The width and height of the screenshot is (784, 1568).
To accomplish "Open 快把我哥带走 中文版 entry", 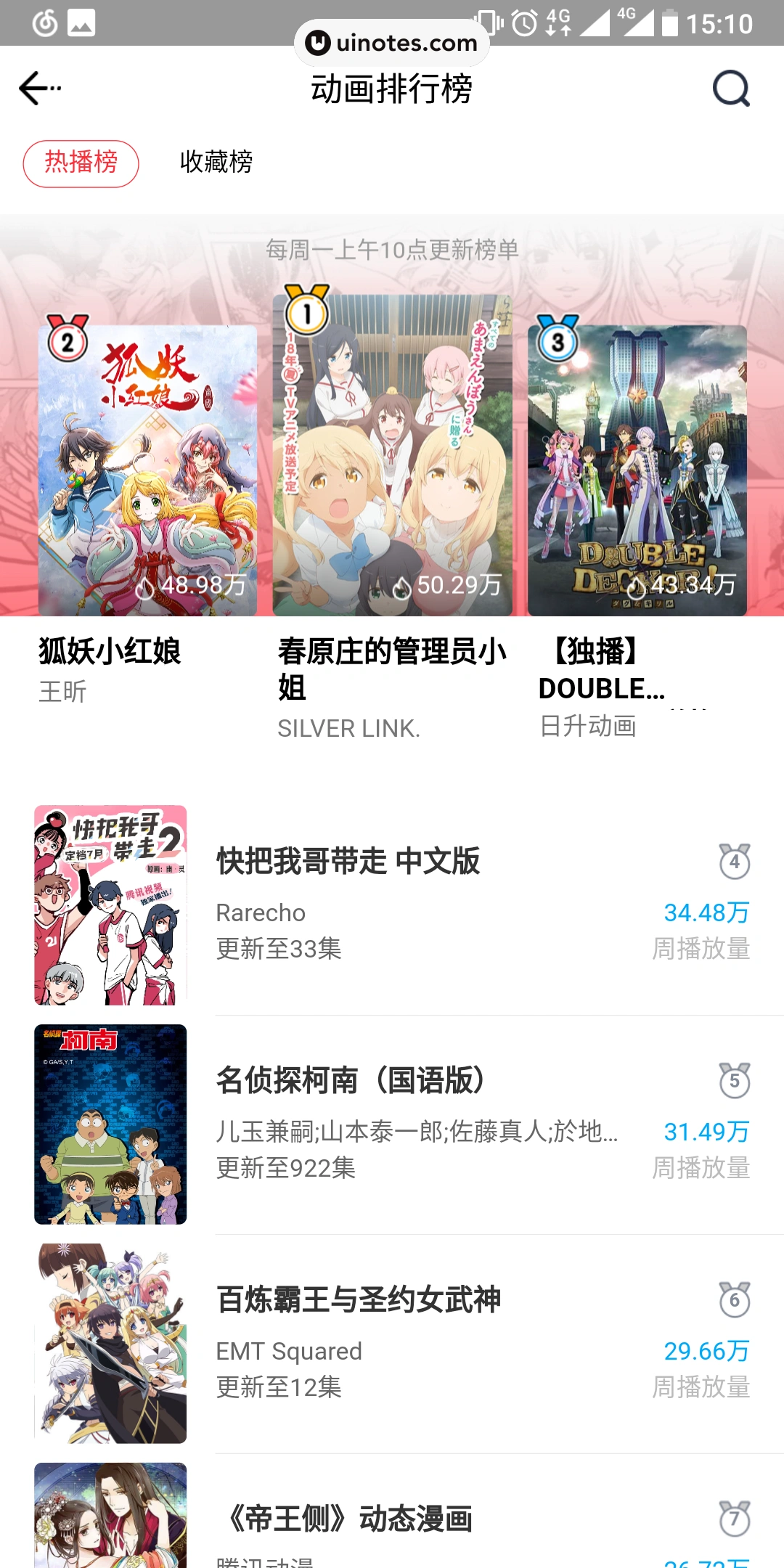I will 392,905.
